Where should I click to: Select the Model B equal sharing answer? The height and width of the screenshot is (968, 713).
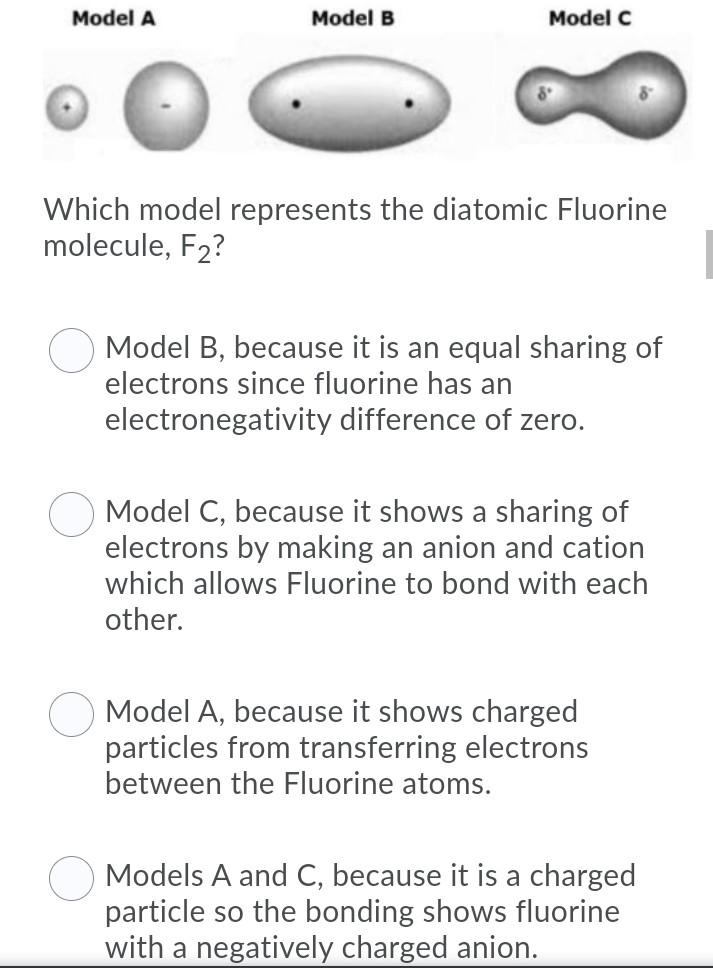click(x=72, y=352)
